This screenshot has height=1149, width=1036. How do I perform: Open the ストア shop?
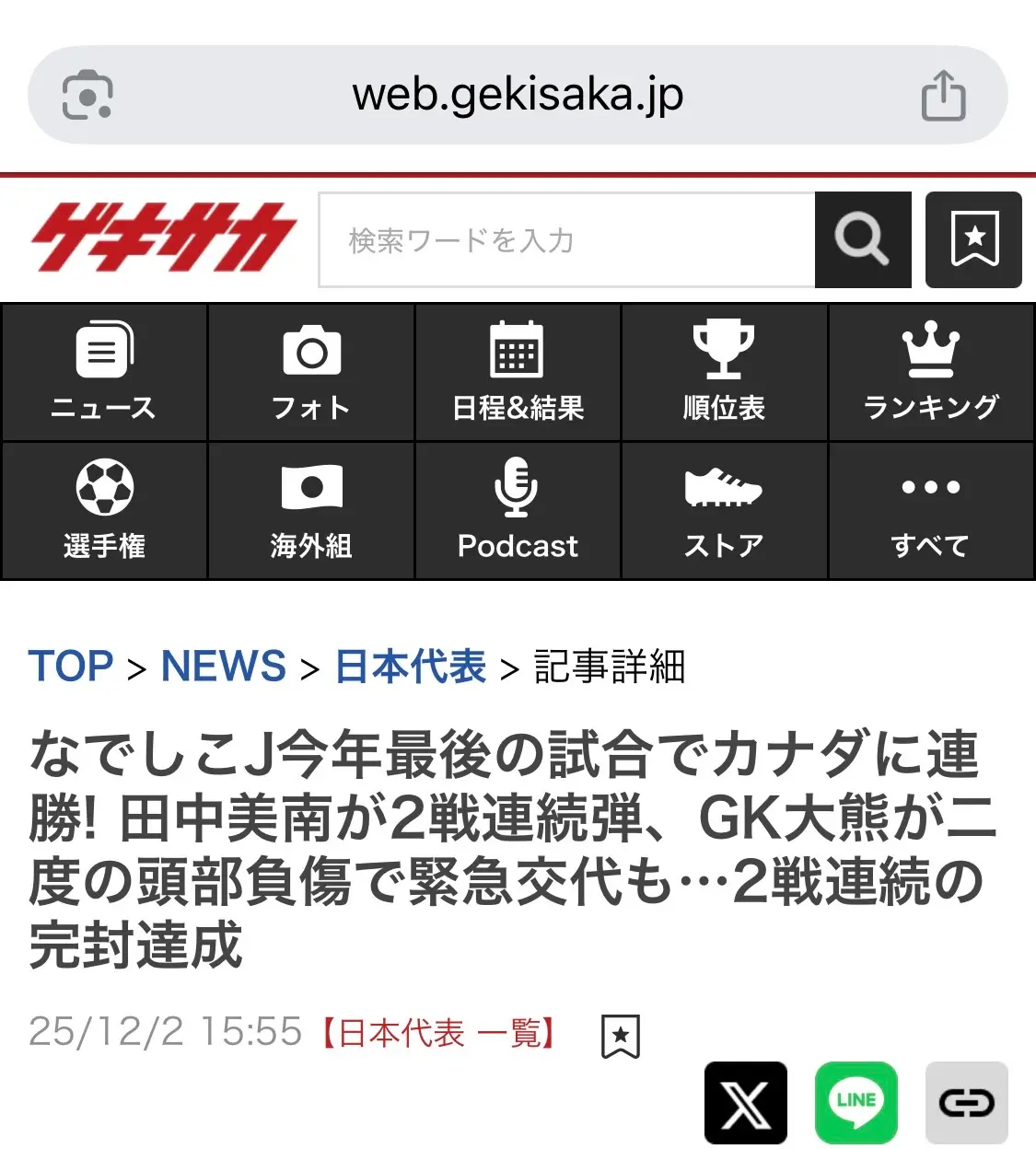coord(724,511)
